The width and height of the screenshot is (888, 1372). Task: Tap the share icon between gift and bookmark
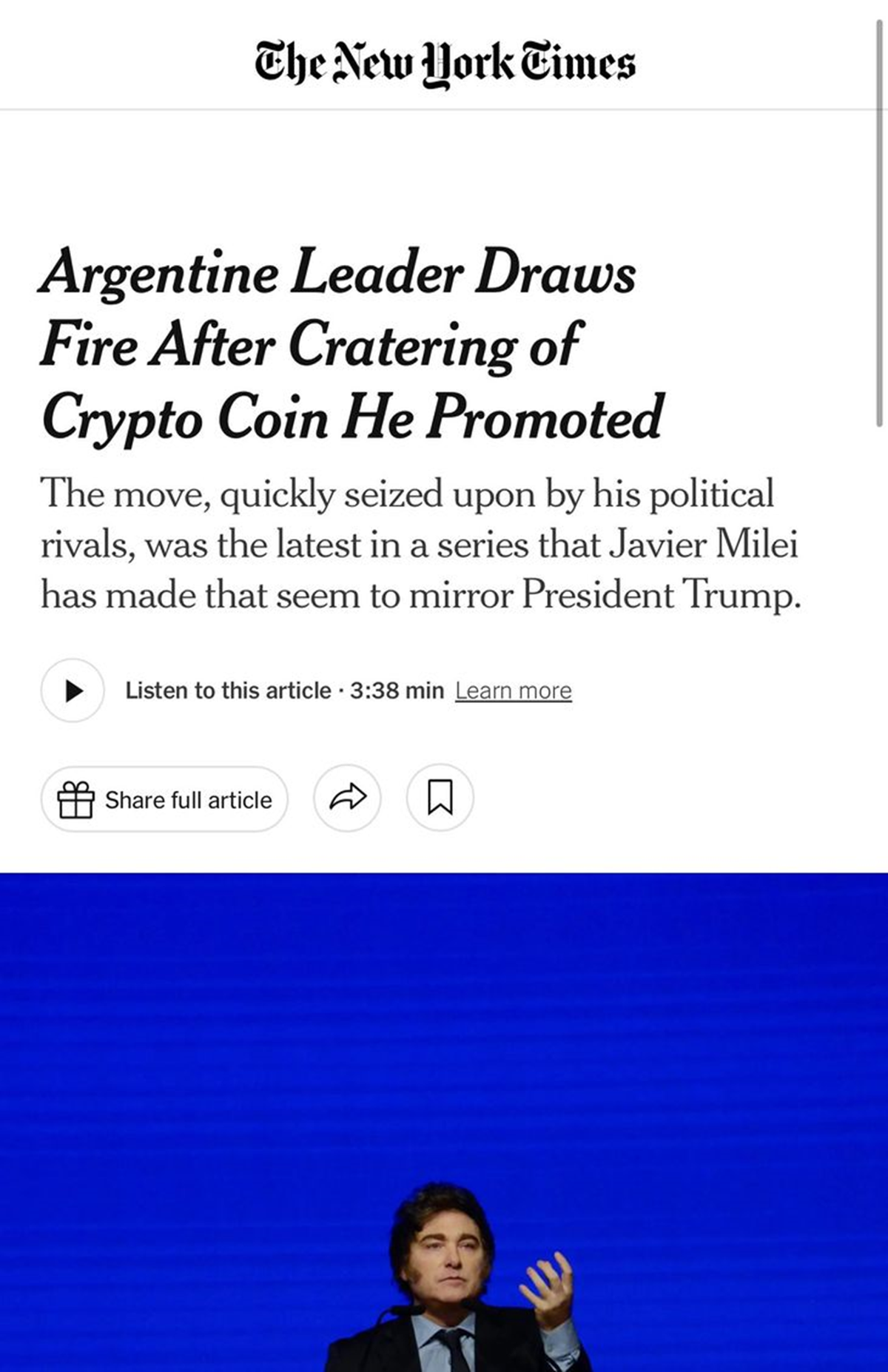click(x=348, y=799)
